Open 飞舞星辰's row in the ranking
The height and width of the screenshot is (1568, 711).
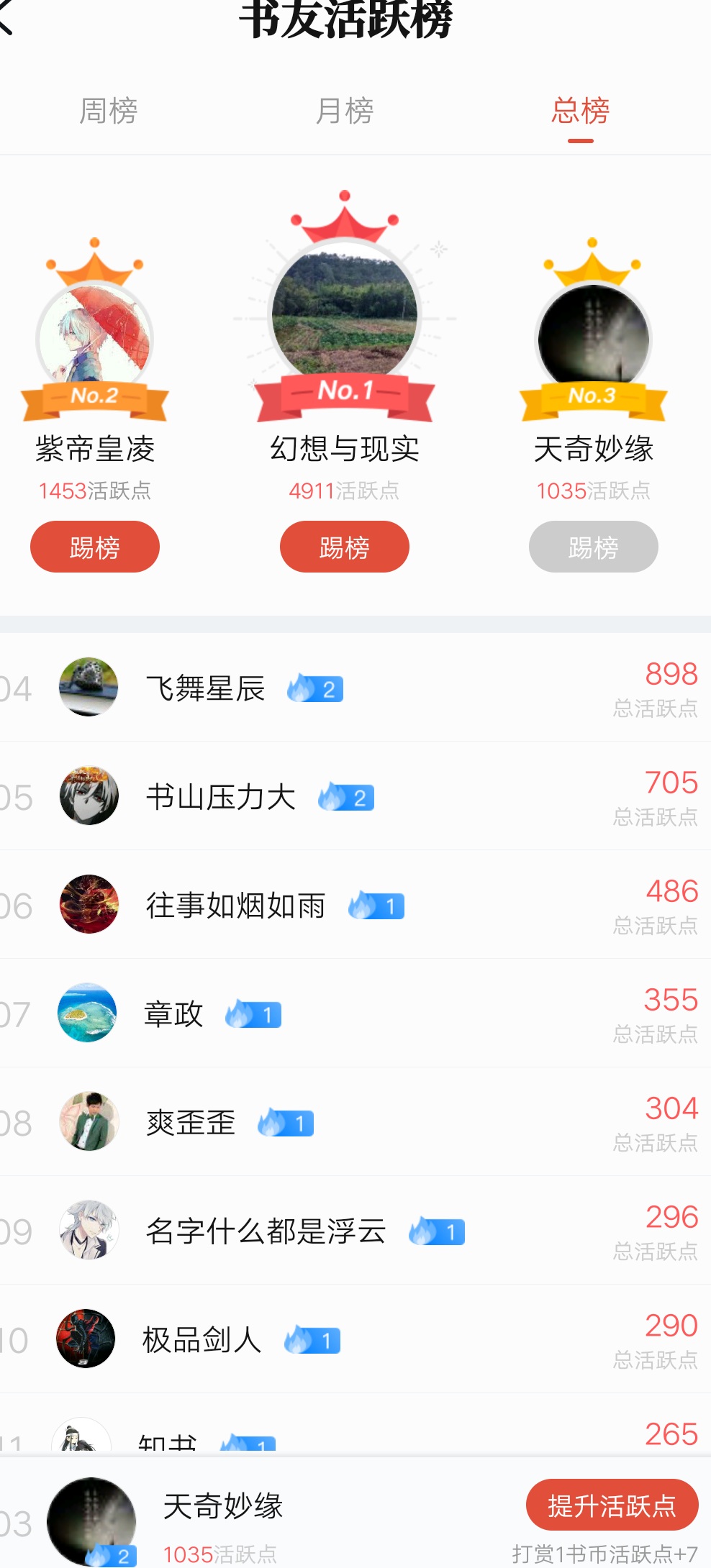[x=355, y=688]
